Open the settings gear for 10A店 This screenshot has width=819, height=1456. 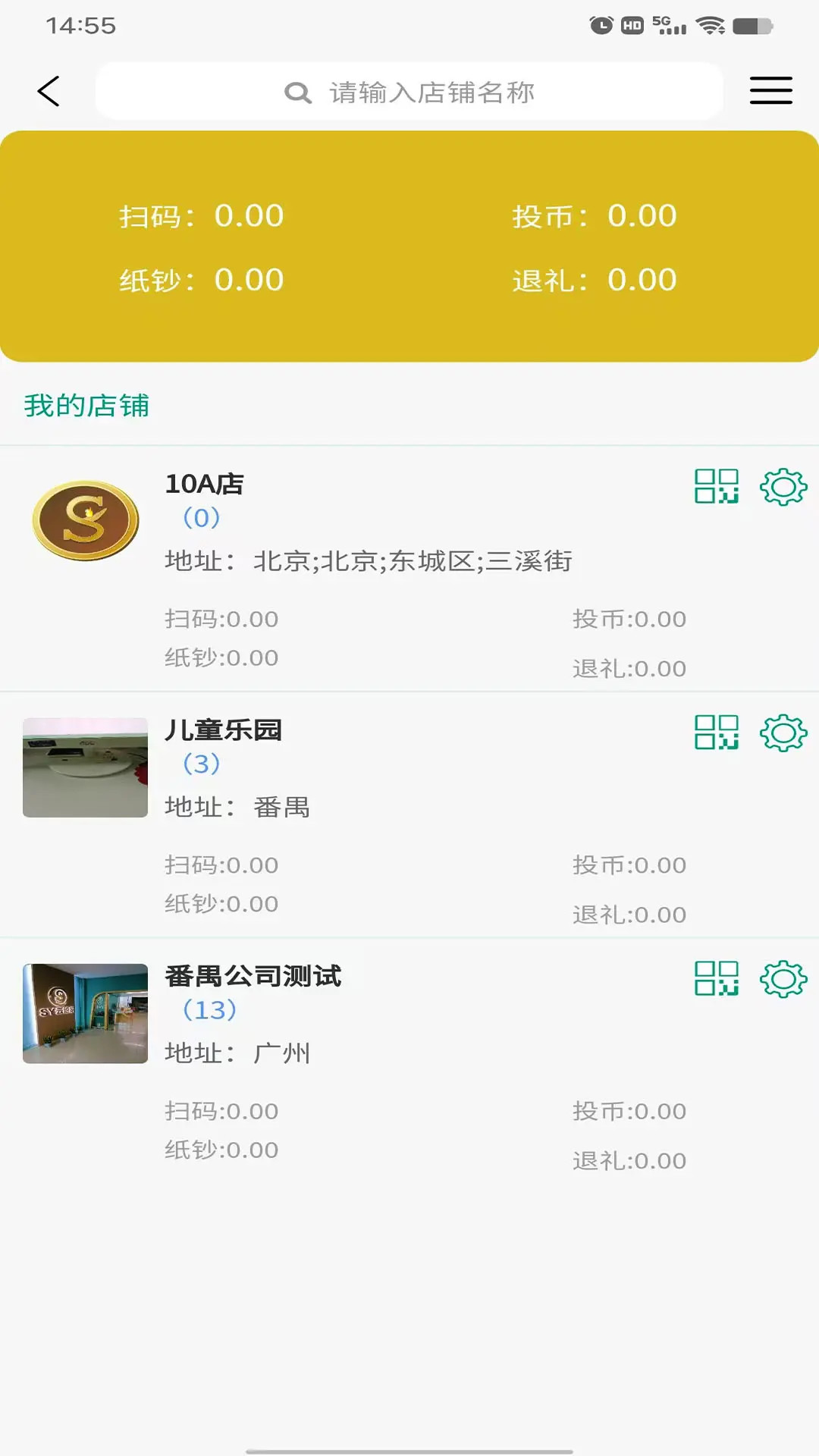782,486
